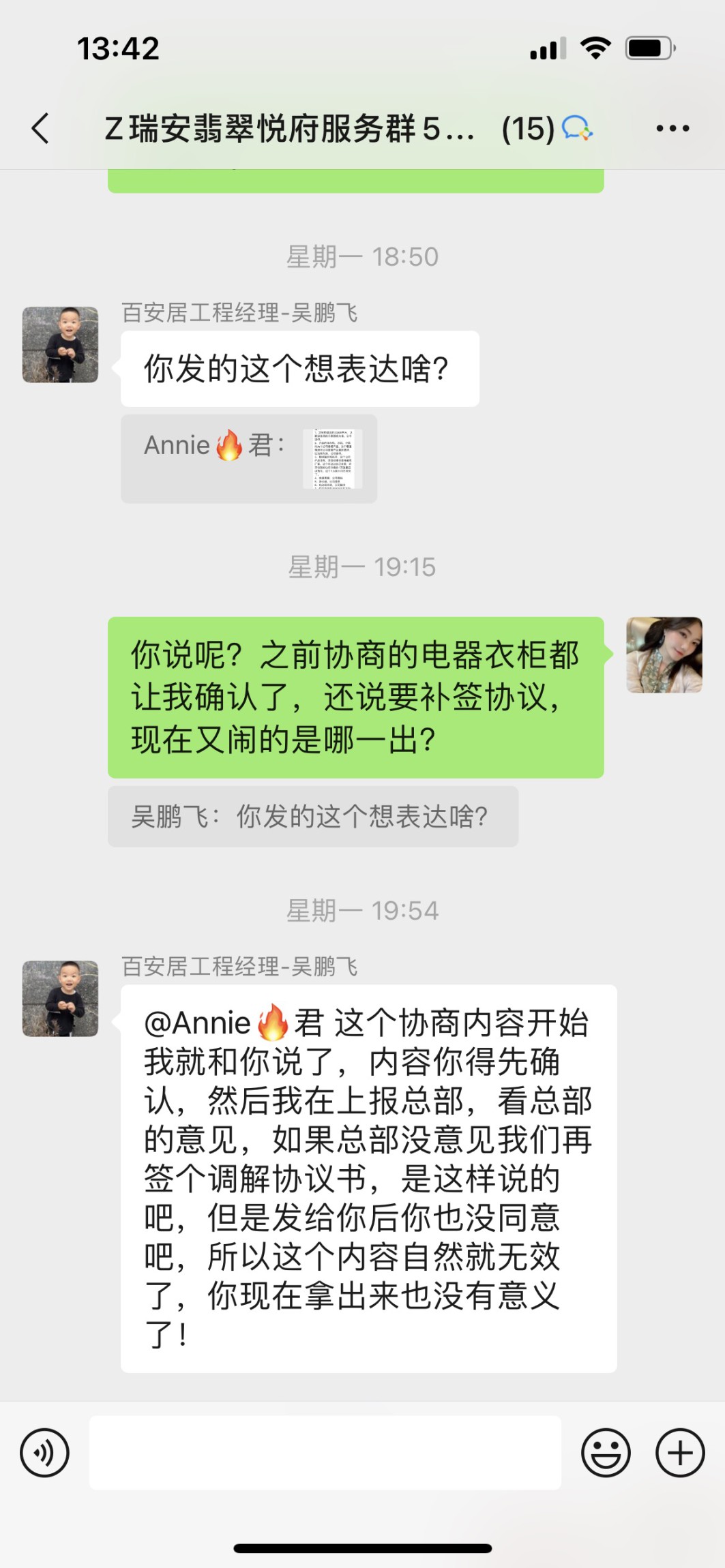Tap the message text input field

pyautogui.click(x=325, y=1453)
